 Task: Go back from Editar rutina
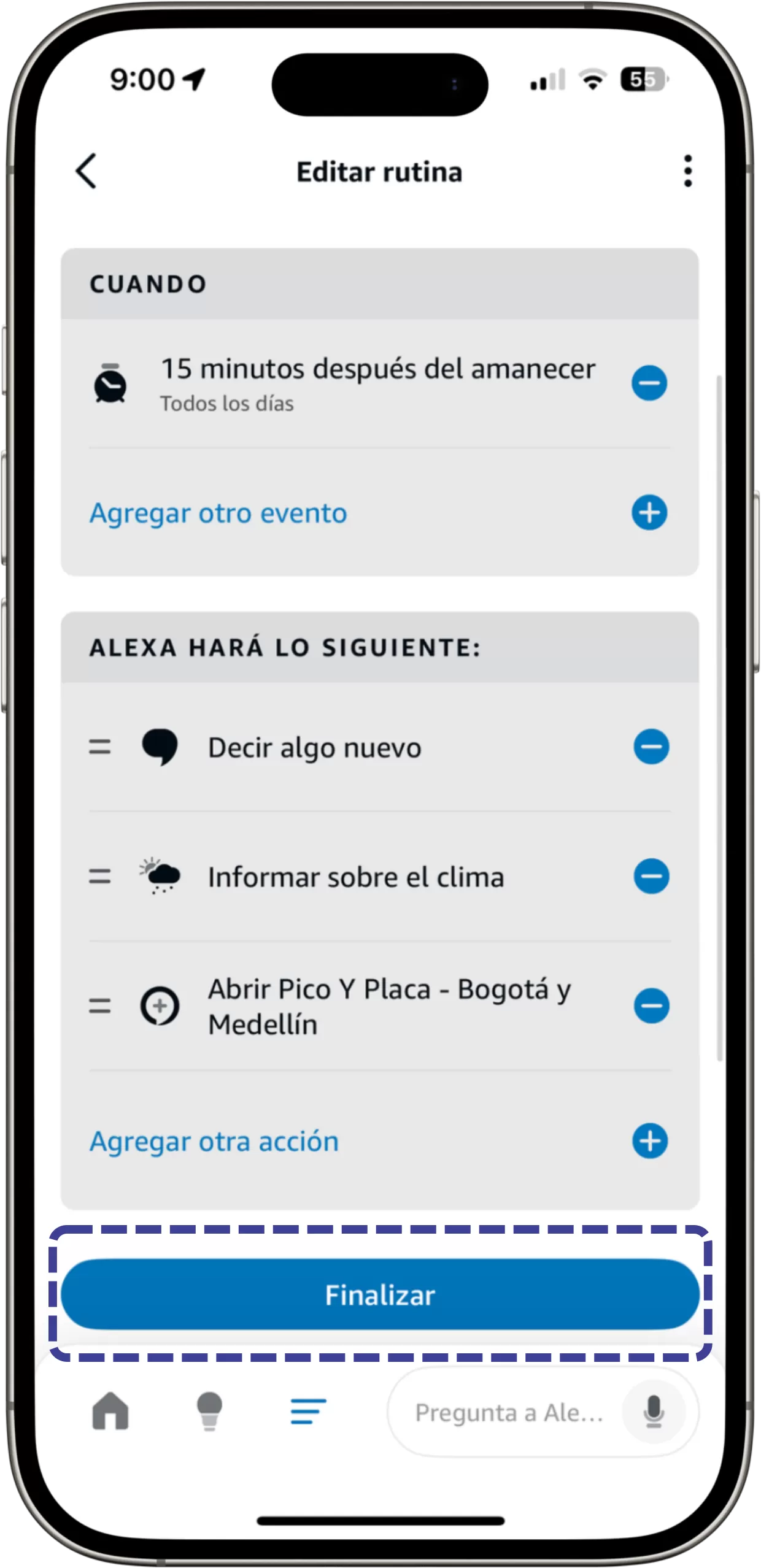point(87,171)
